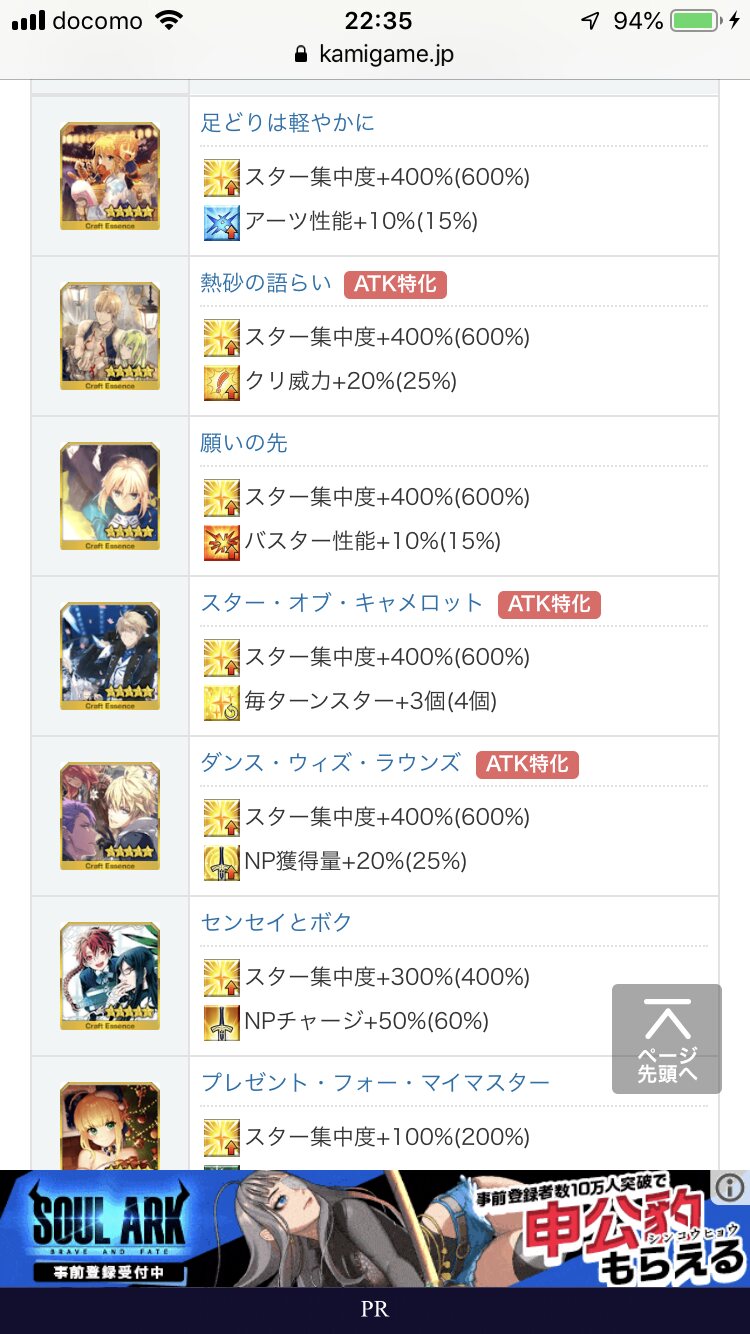Open the ダンス・ウィズ・ラウンズ link
The width and height of the screenshot is (750, 1334).
coord(331,763)
